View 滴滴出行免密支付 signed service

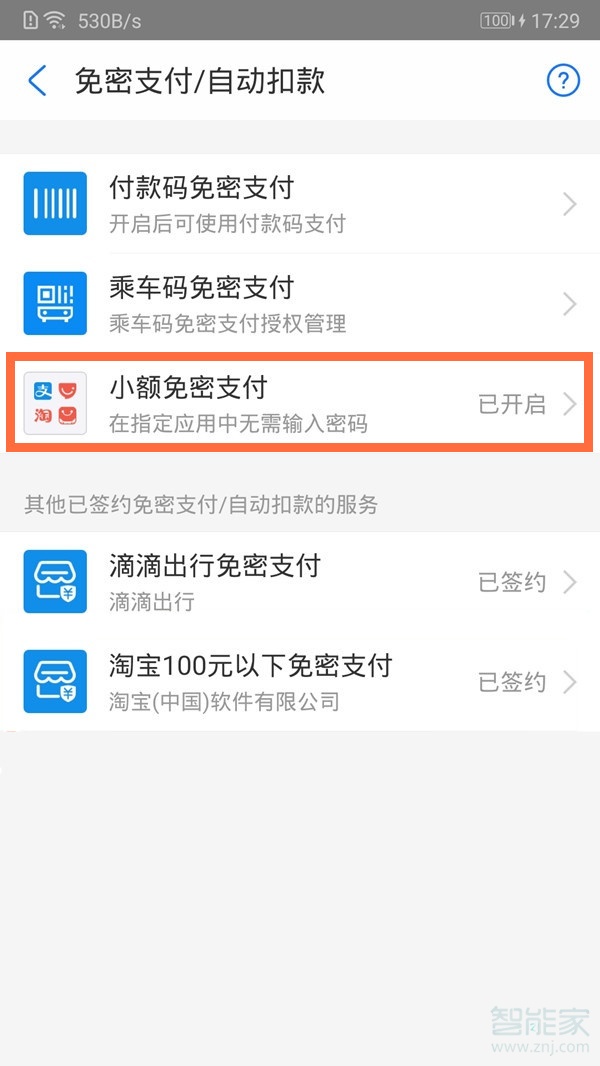(300, 581)
